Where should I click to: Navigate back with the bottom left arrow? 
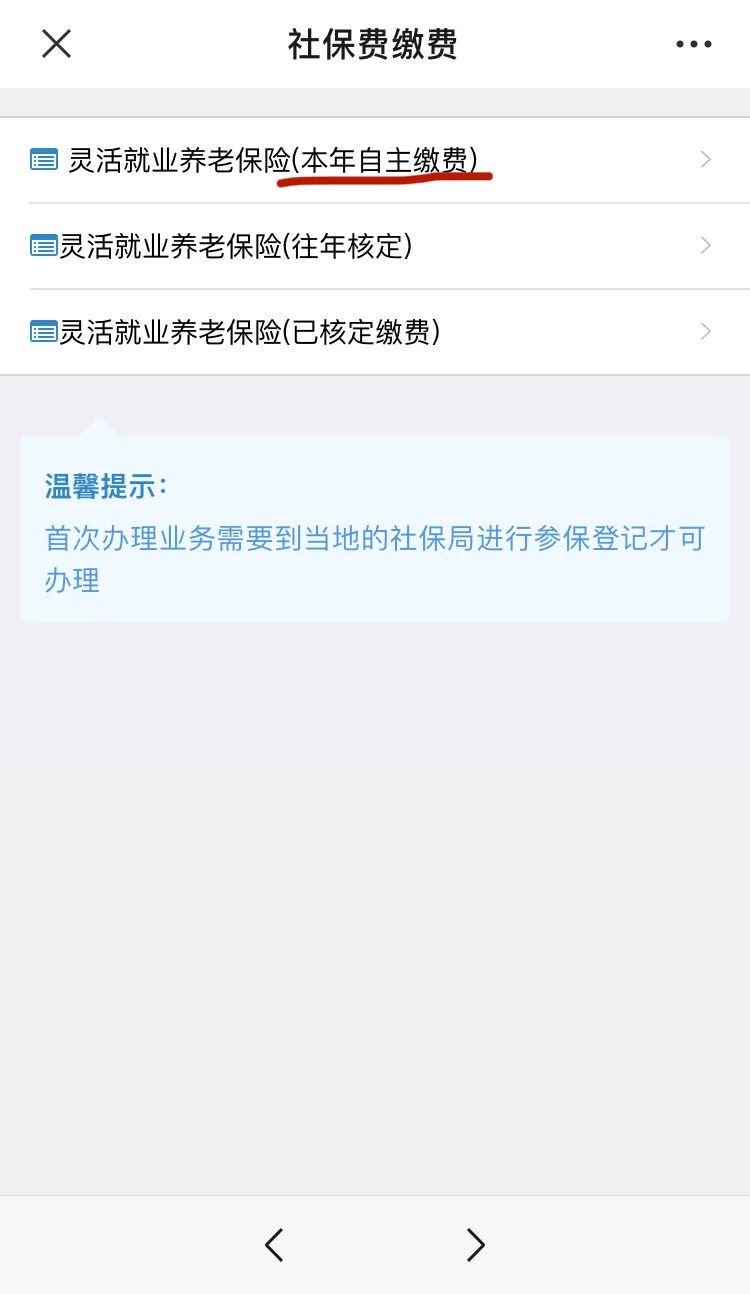coord(274,1245)
